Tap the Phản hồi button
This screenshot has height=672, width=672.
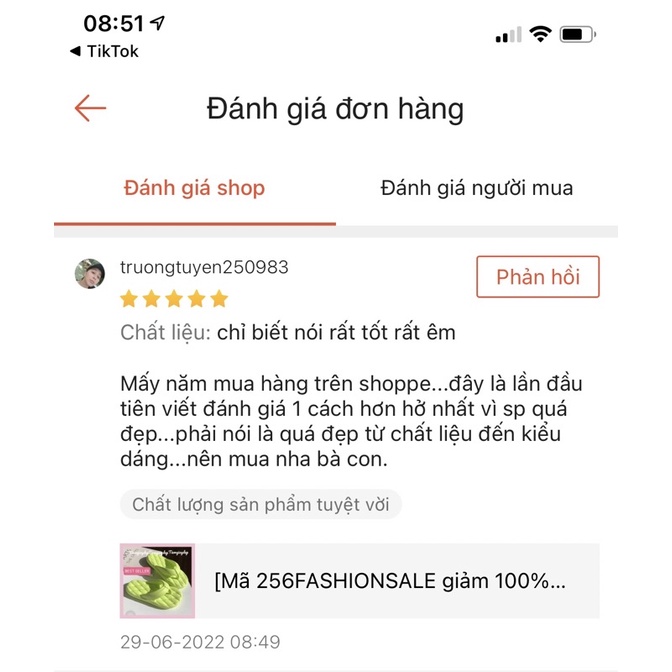[538, 277]
